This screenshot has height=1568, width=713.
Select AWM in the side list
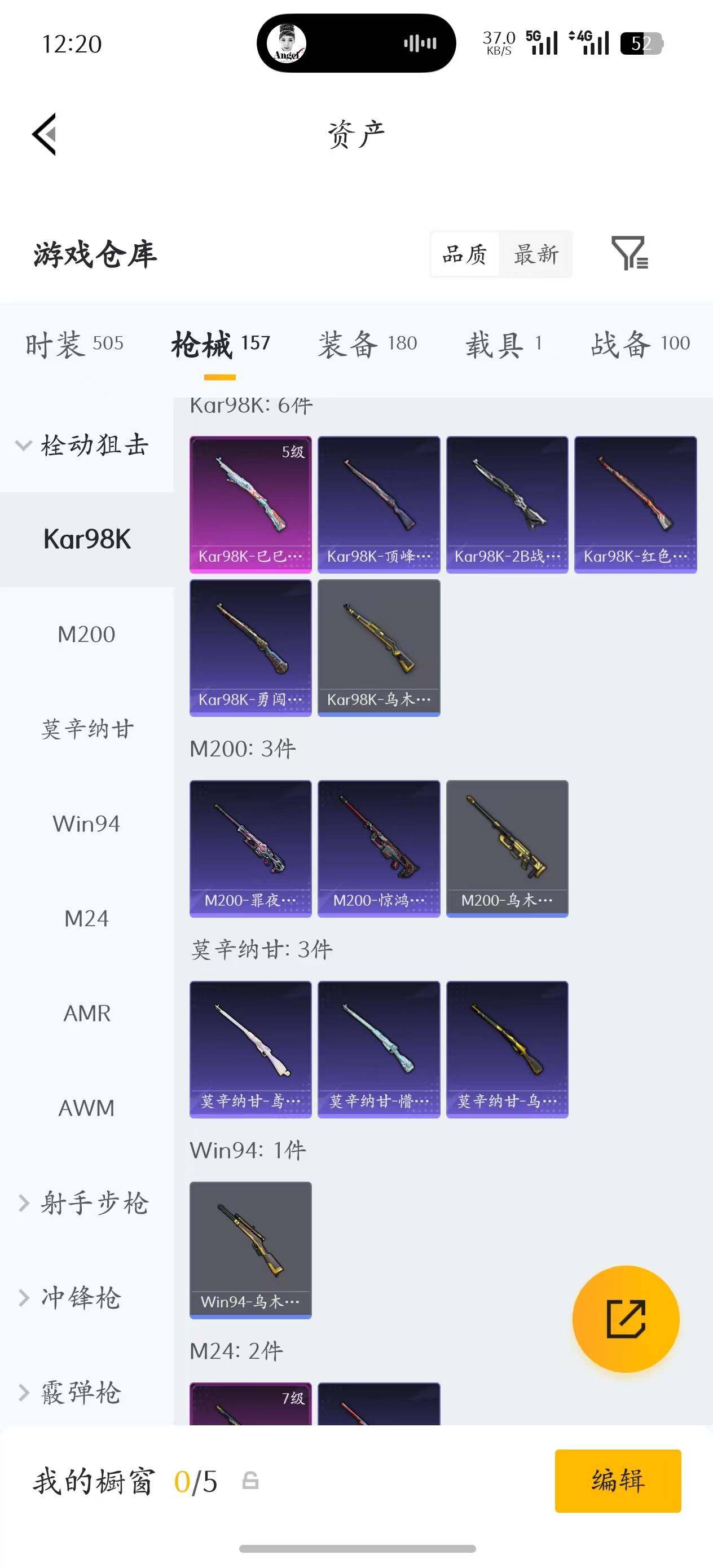pos(86,1108)
